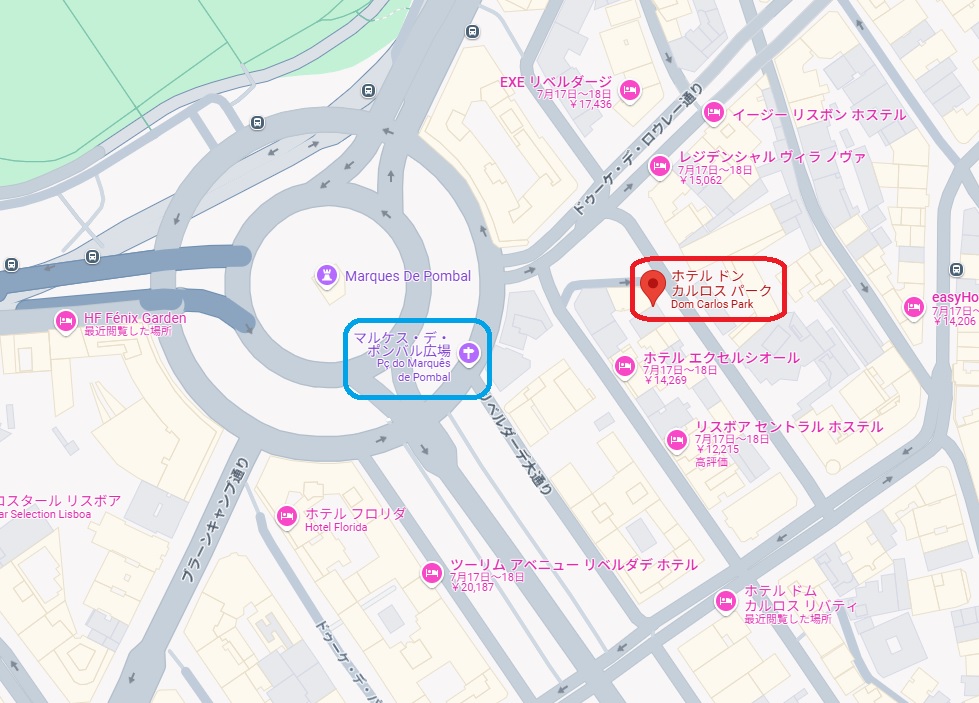Select the easyHotel pin

[912, 307]
